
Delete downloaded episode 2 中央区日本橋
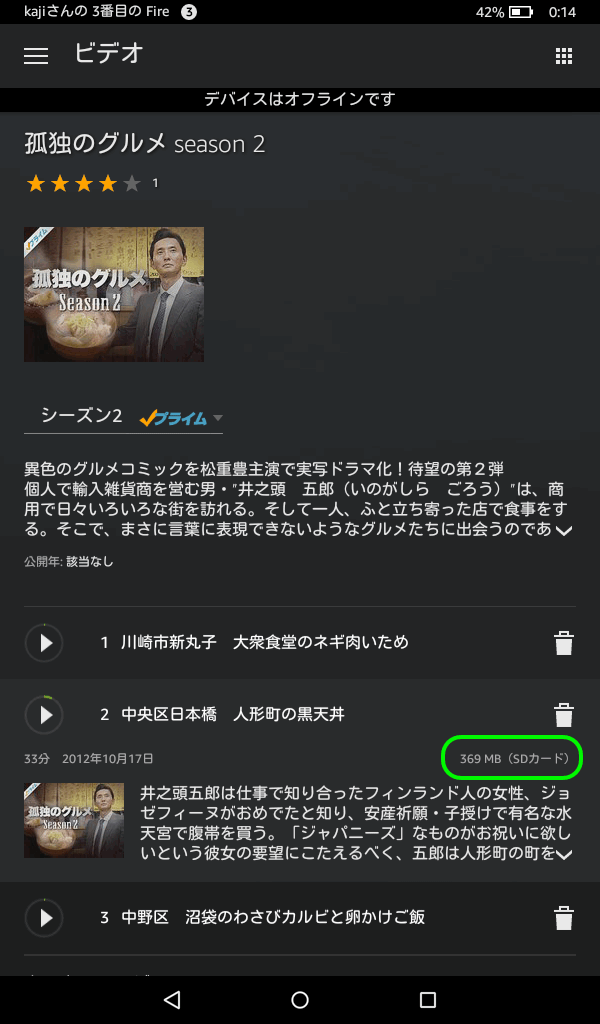click(564, 715)
